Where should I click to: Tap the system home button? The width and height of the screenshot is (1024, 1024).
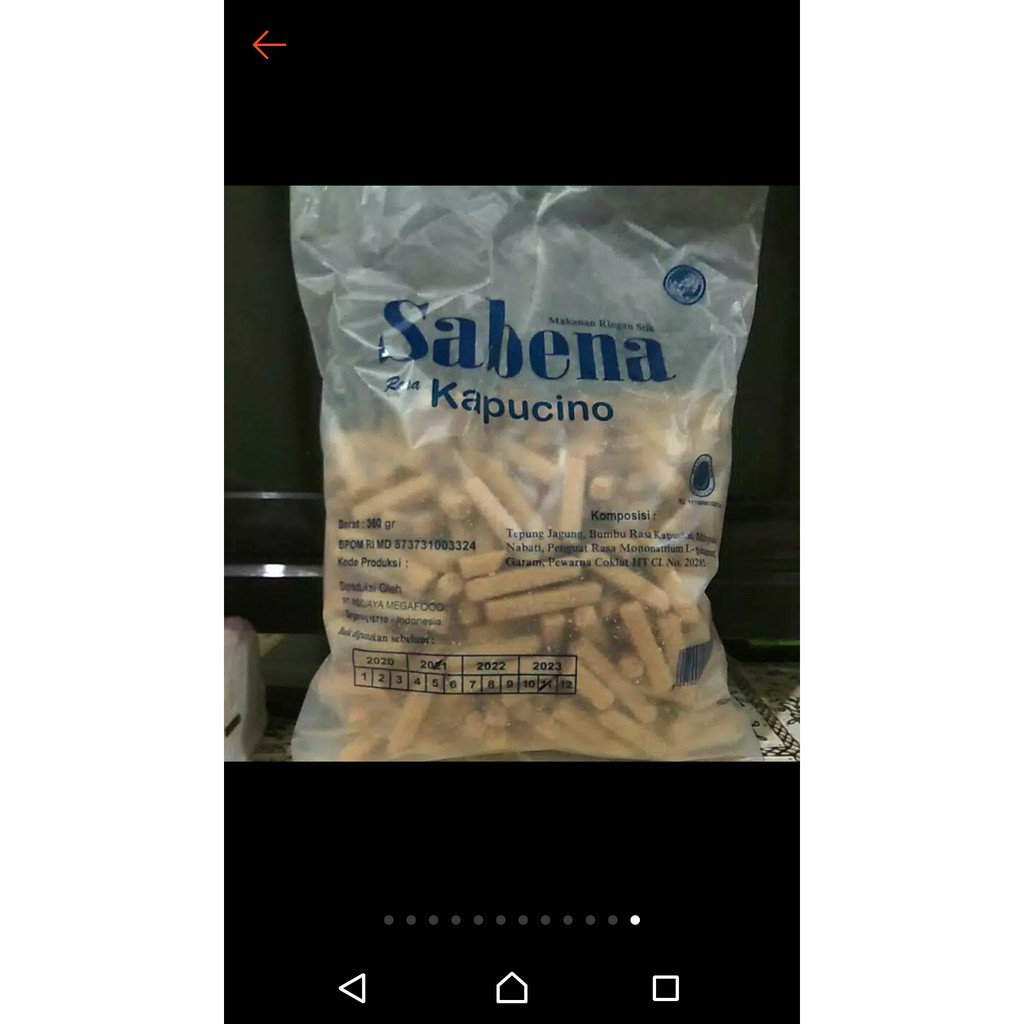[511, 988]
